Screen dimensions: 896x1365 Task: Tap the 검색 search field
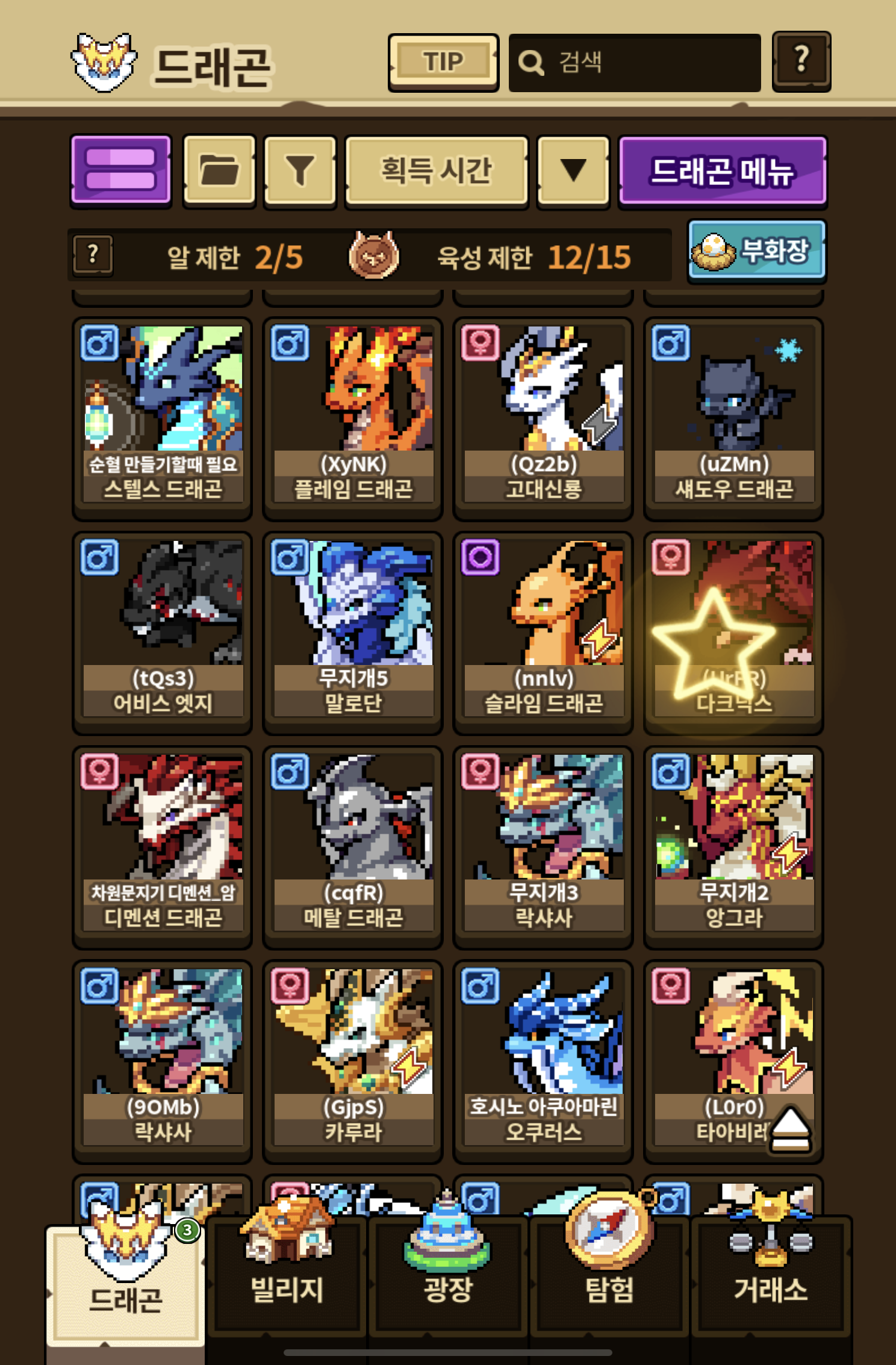pyautogui.click(x=635, y=63)
